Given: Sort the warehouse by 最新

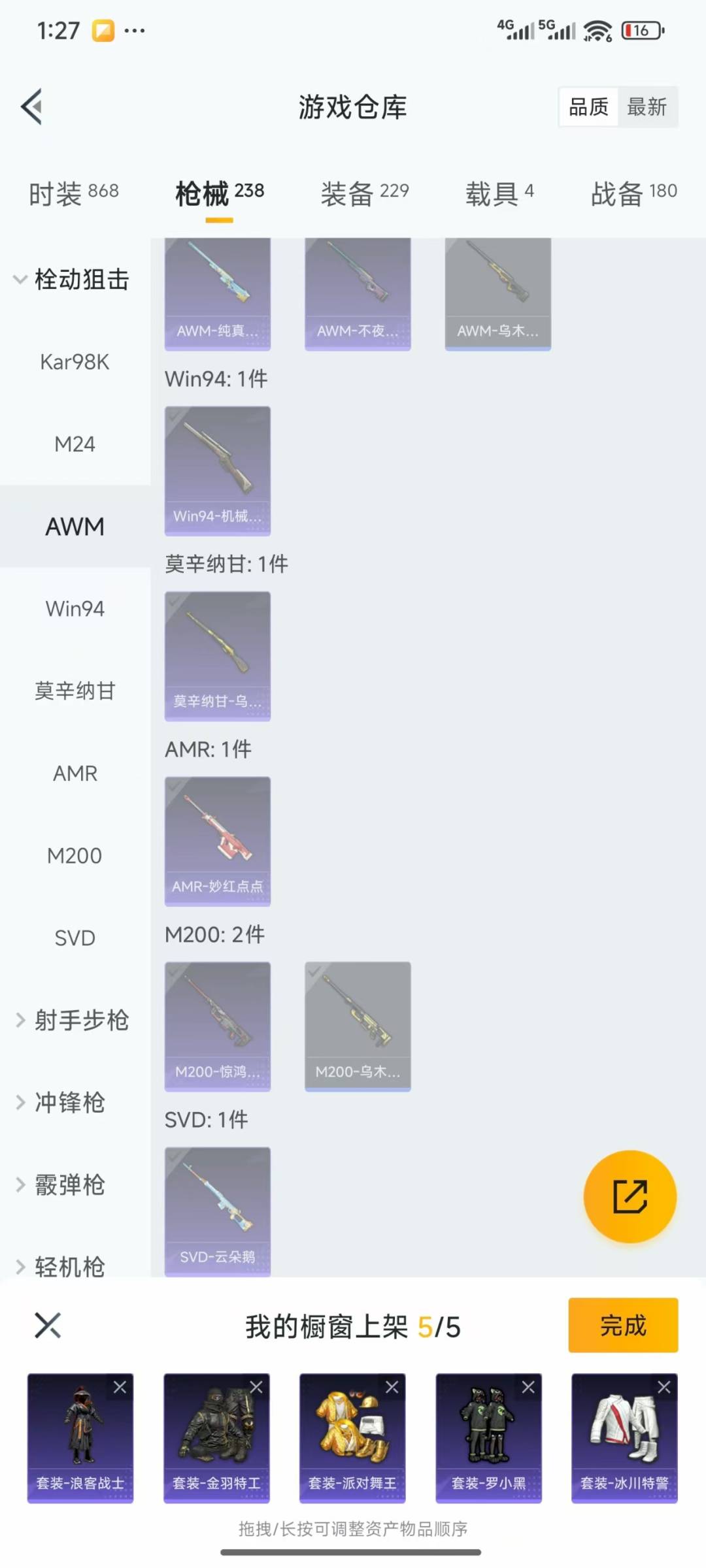Looking at the screenshot, I should pos(647,106).
